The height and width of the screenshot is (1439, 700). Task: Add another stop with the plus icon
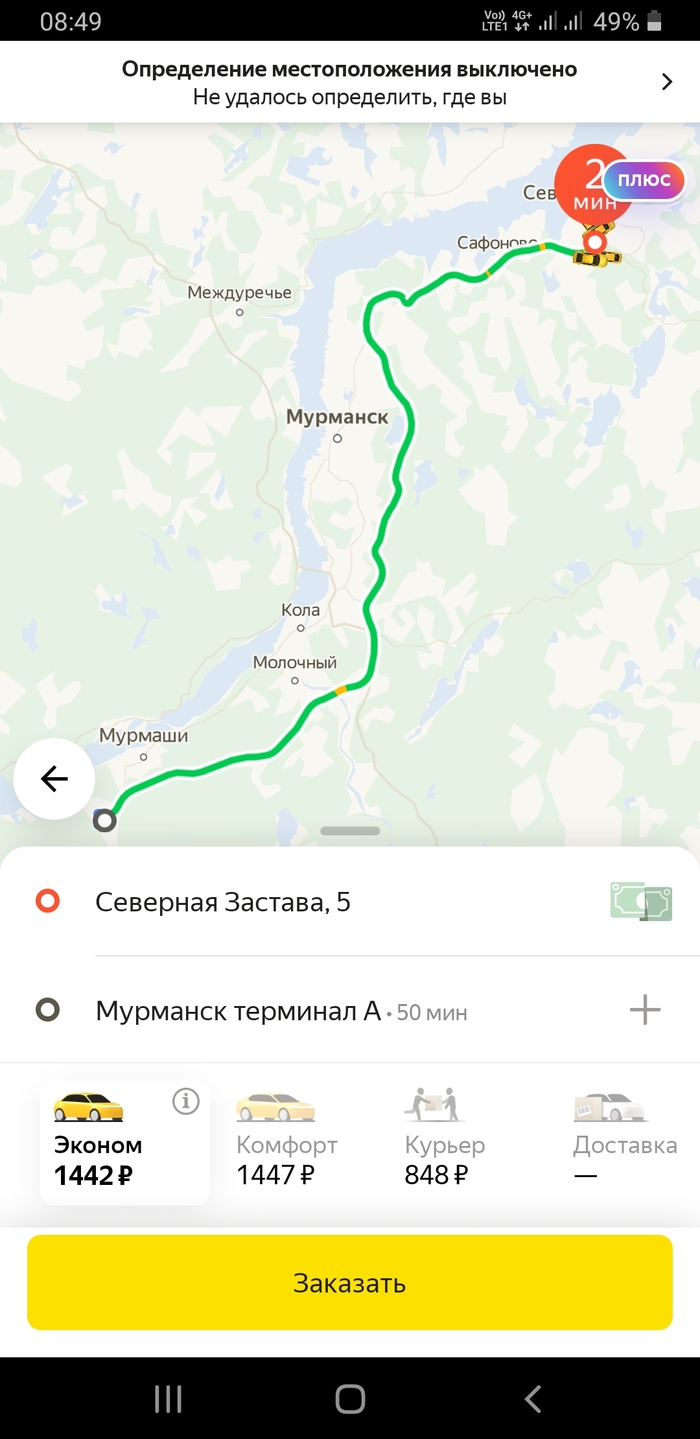[645, 1011]
